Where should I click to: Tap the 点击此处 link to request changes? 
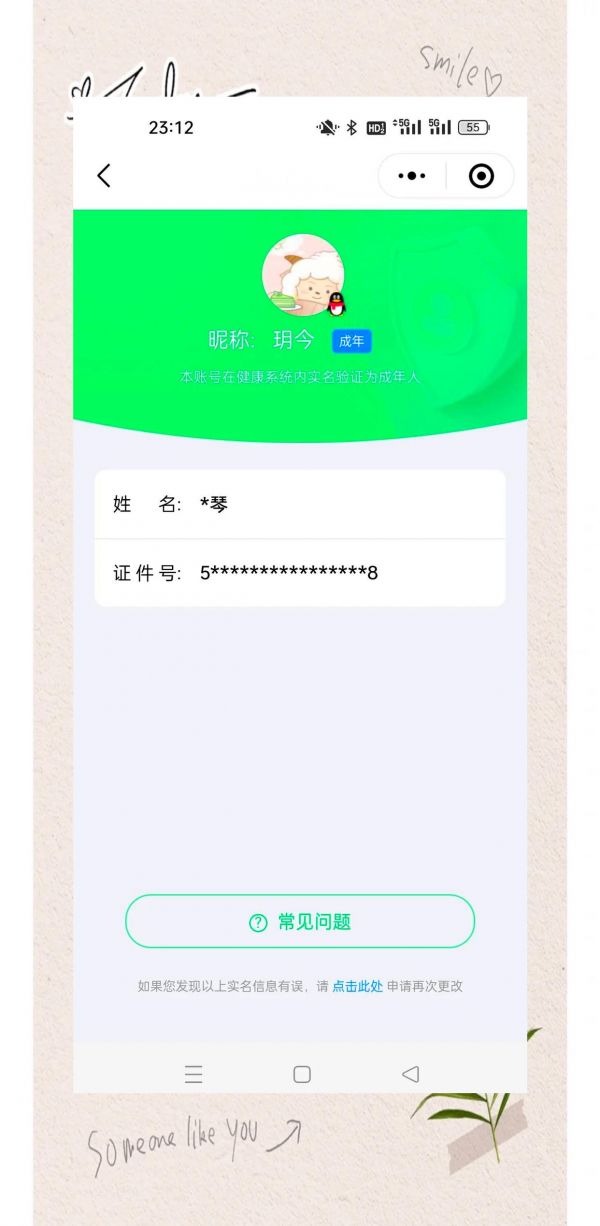click(x=357, y=986)
